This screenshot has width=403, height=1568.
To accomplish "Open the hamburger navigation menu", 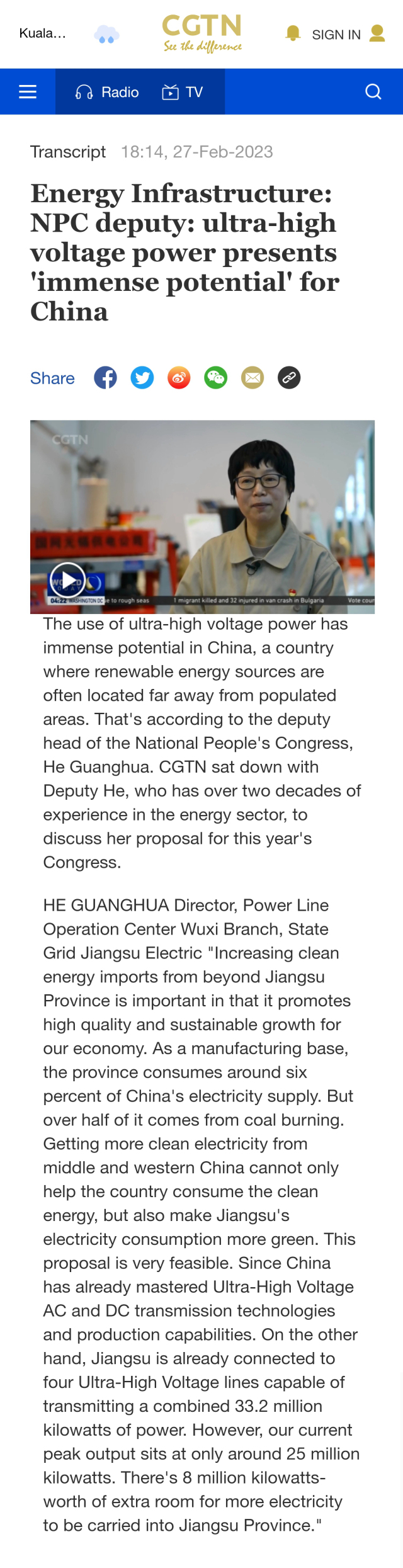I will tap(28, 92).
